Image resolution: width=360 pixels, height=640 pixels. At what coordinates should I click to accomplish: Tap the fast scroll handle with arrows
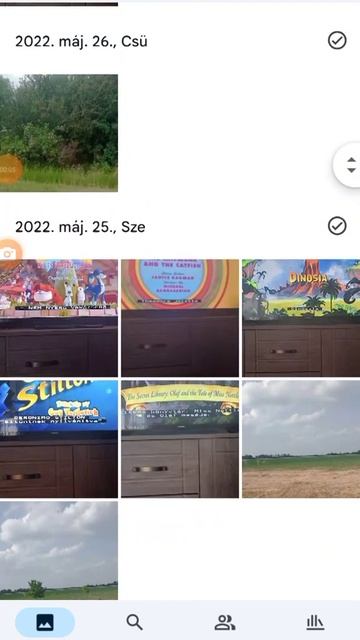click(349, 165)
